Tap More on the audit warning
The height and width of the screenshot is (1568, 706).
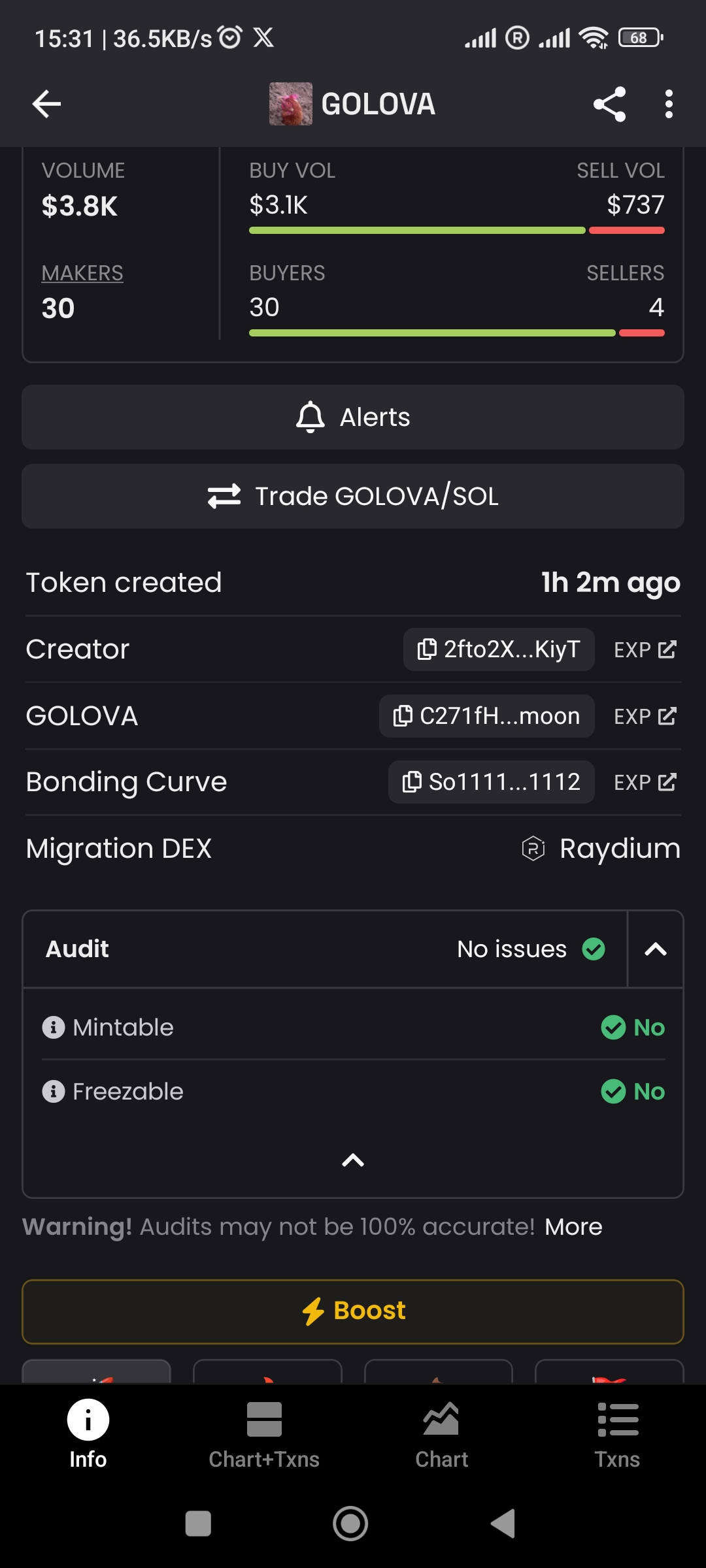coord(573,1227)
